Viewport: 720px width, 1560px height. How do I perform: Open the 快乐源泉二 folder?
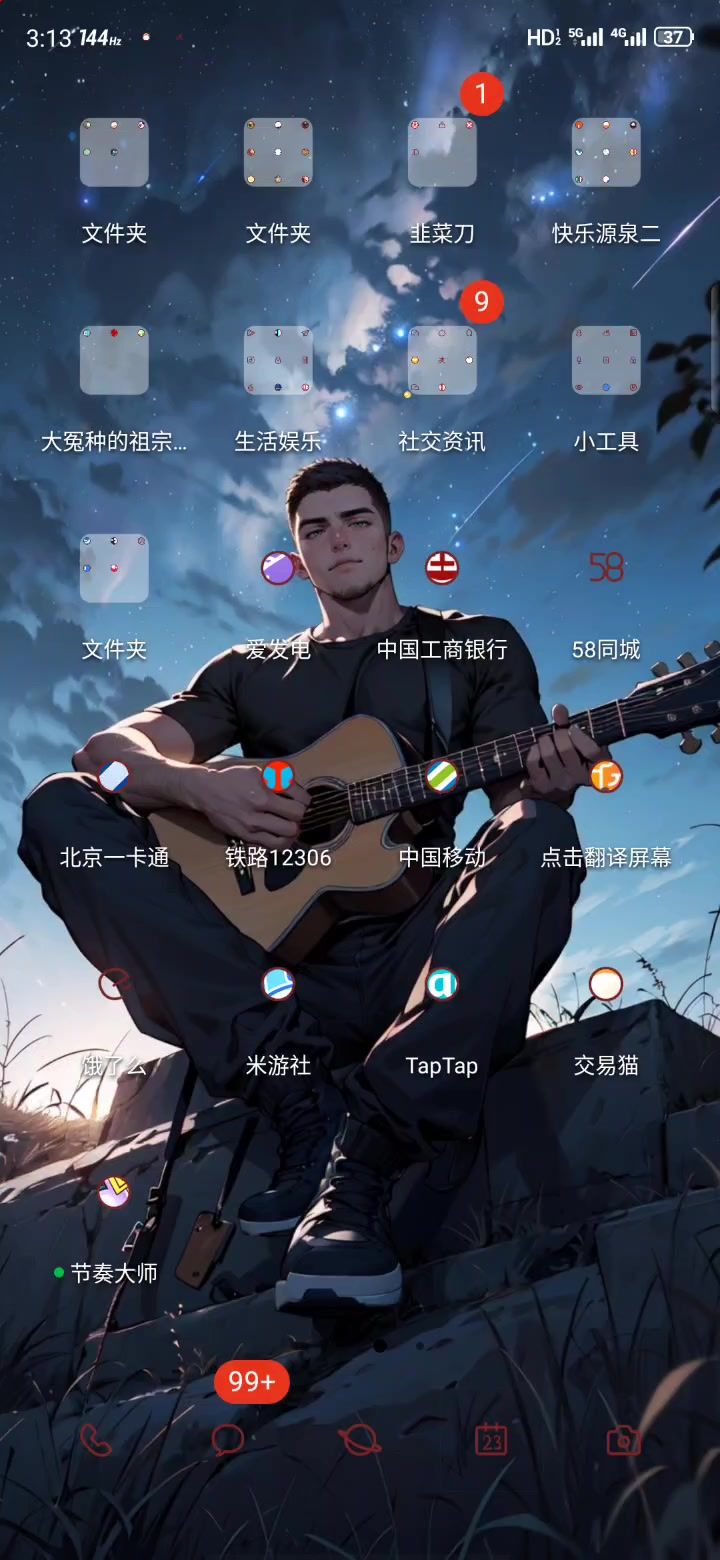coord(606,153)
